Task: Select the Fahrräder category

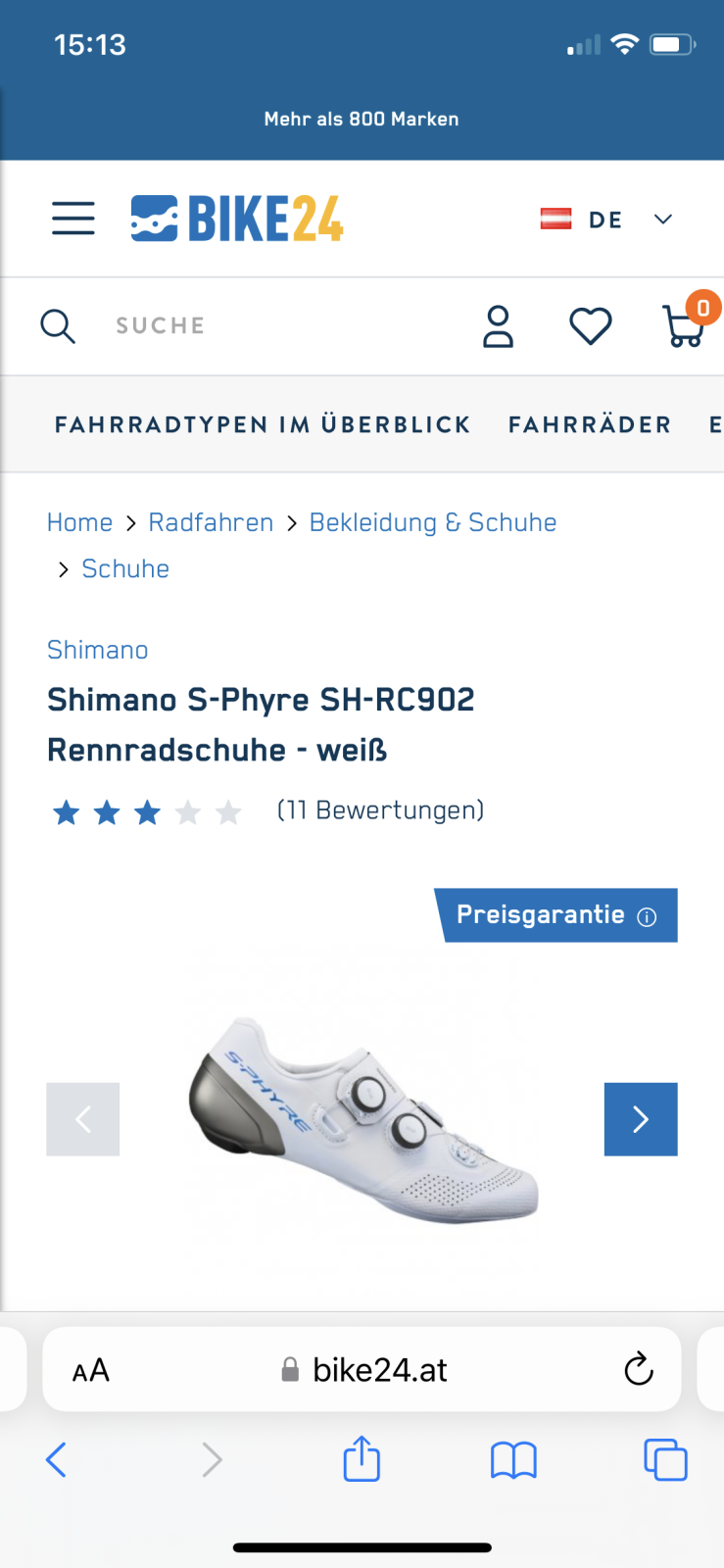Action: pyautogui.click(x=590, y=424)
